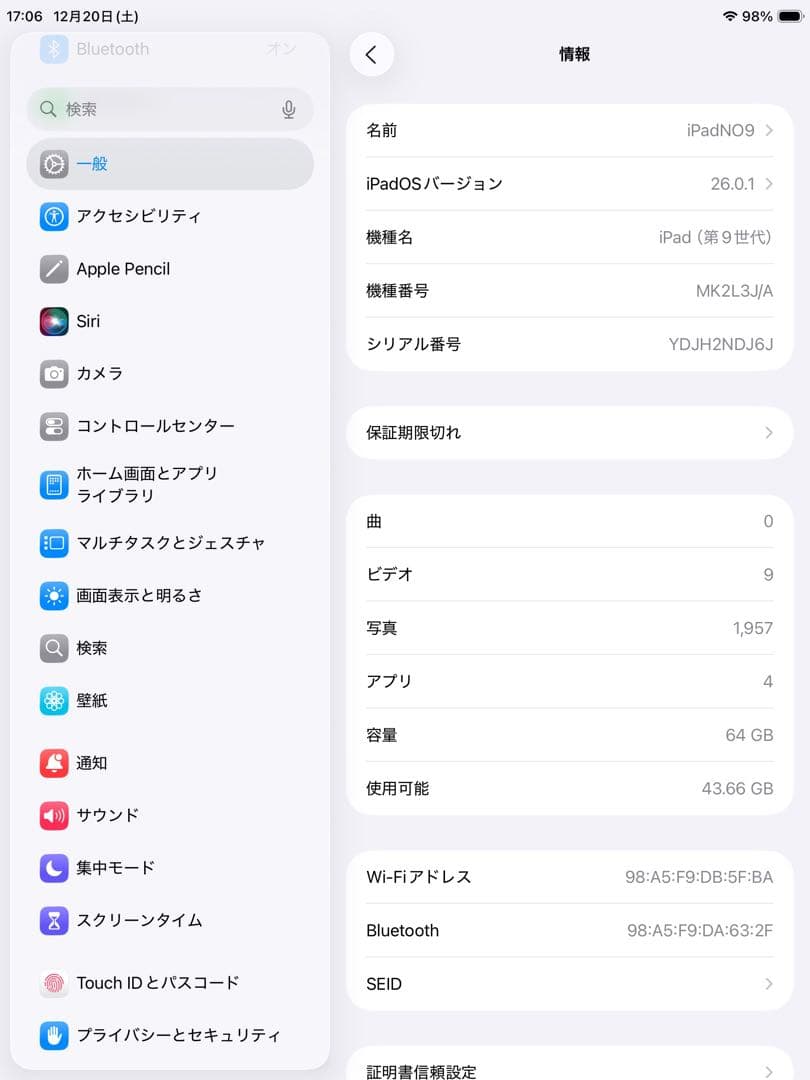Tap the microphone icon in search bar
810x1080 pixels.
pos(289,109)
